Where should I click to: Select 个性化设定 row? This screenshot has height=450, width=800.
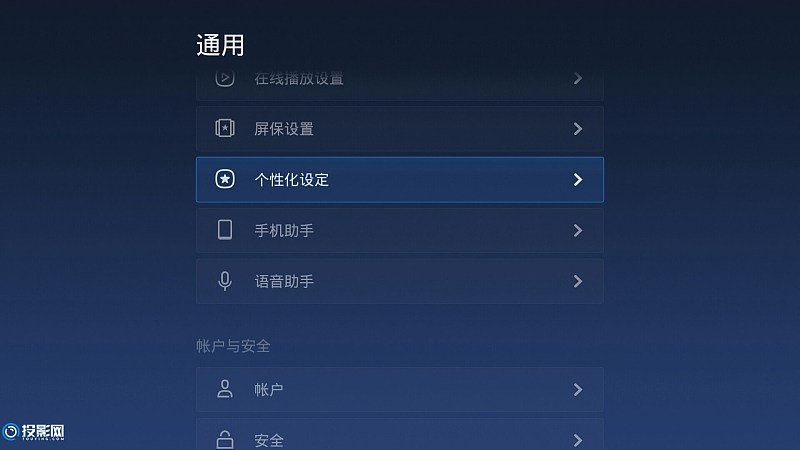tap(399, 180)
